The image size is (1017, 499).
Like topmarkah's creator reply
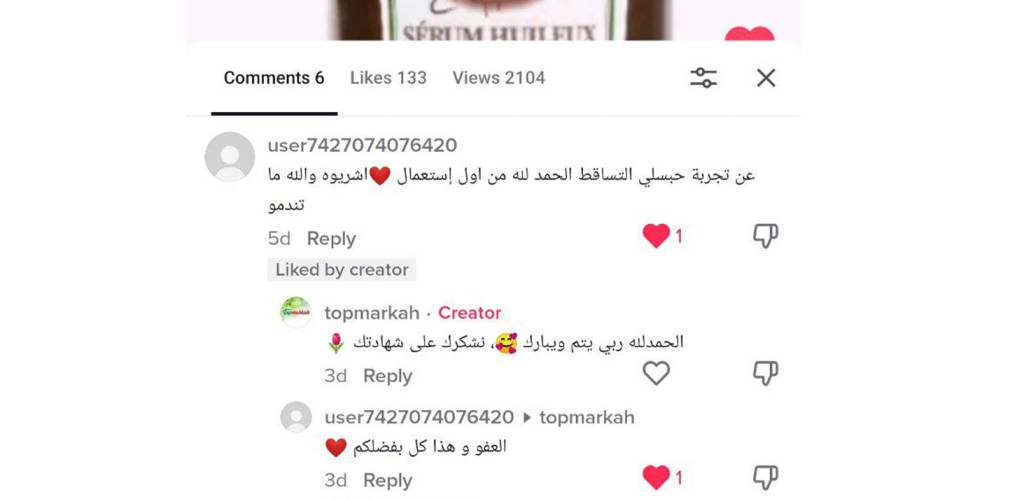coord(655,373)
